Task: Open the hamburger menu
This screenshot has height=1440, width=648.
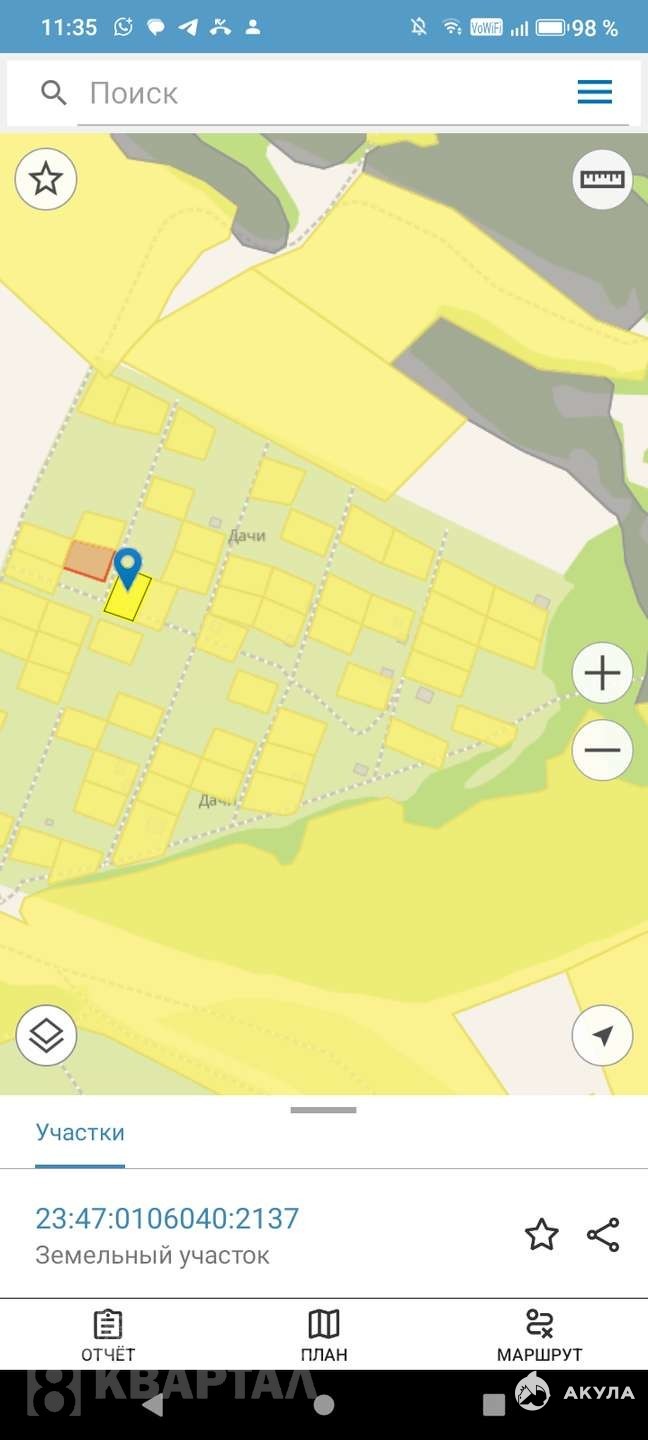Action: (x=595, y=93)
